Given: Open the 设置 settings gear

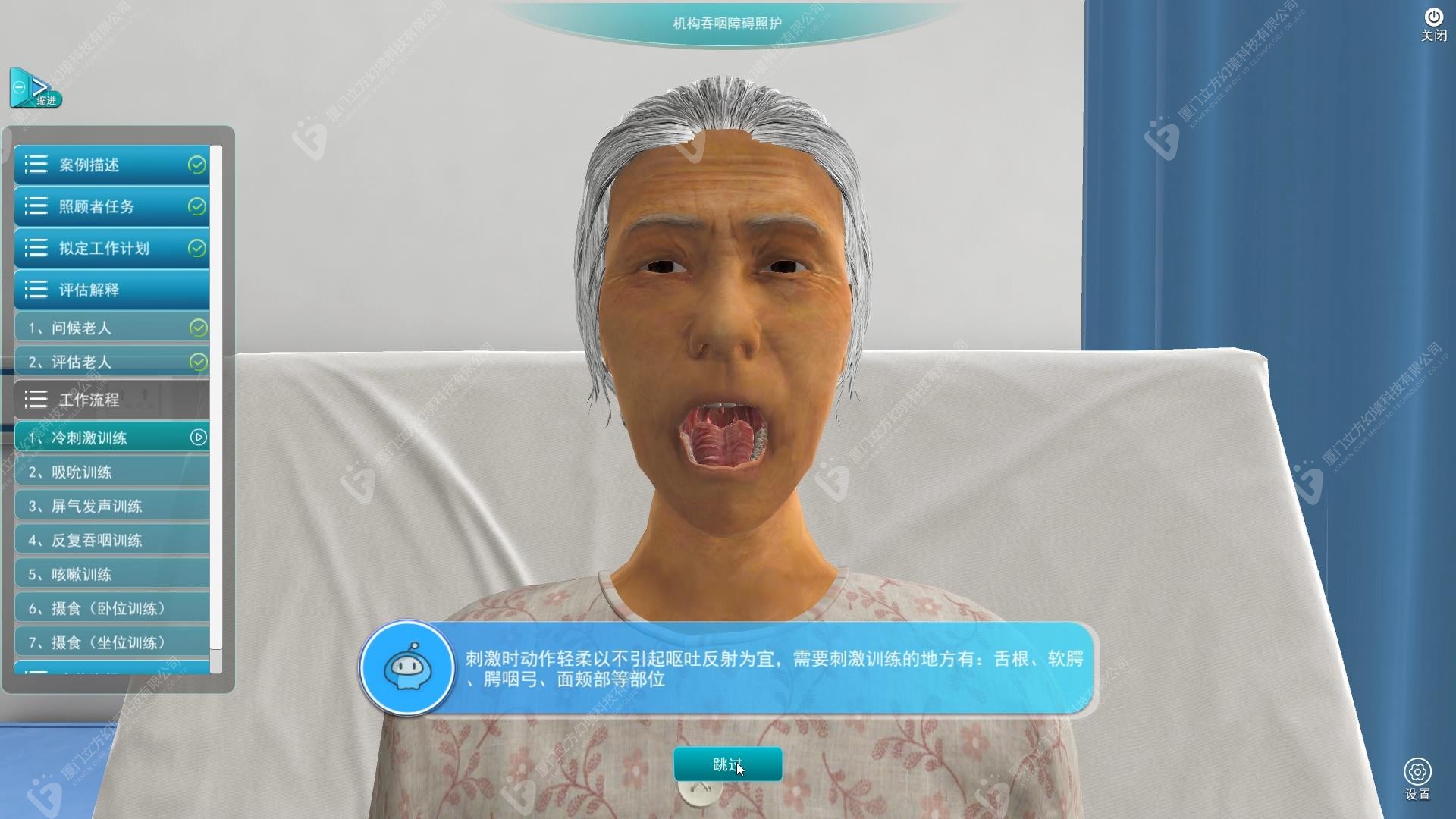Looking at the screenshot, I should [x=1417, y=780].
